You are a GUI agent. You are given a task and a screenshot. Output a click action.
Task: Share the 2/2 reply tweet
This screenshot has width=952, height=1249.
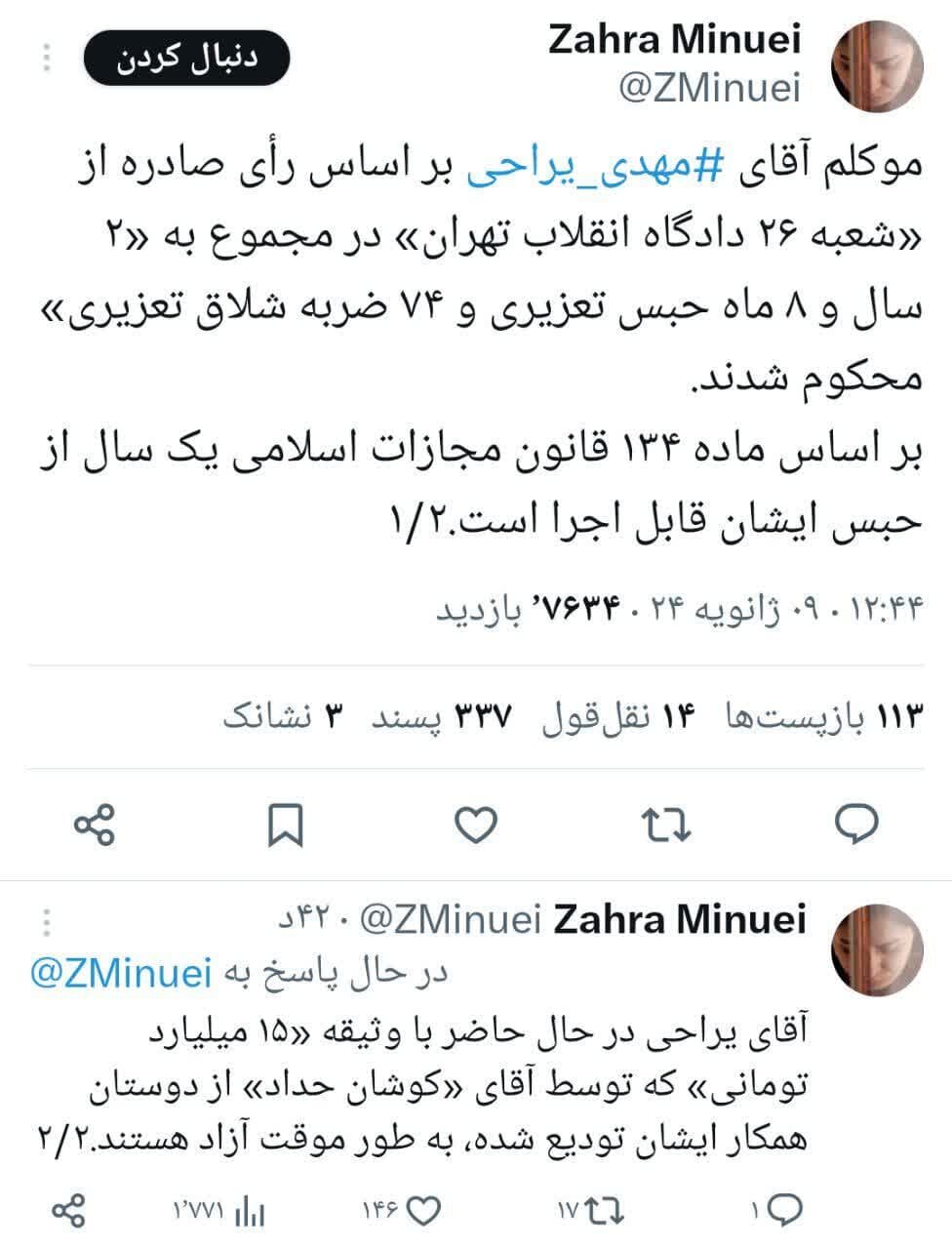68,1211
